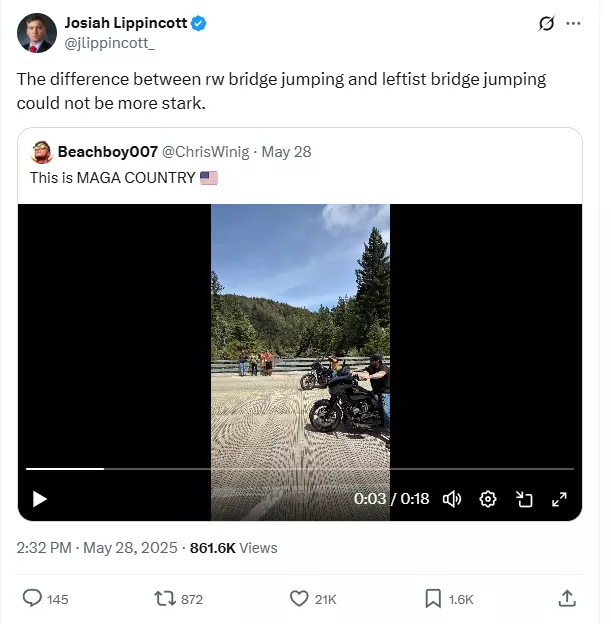611x624 pixels.
Task: Expand the video to fullscreen
Action: 560,498
